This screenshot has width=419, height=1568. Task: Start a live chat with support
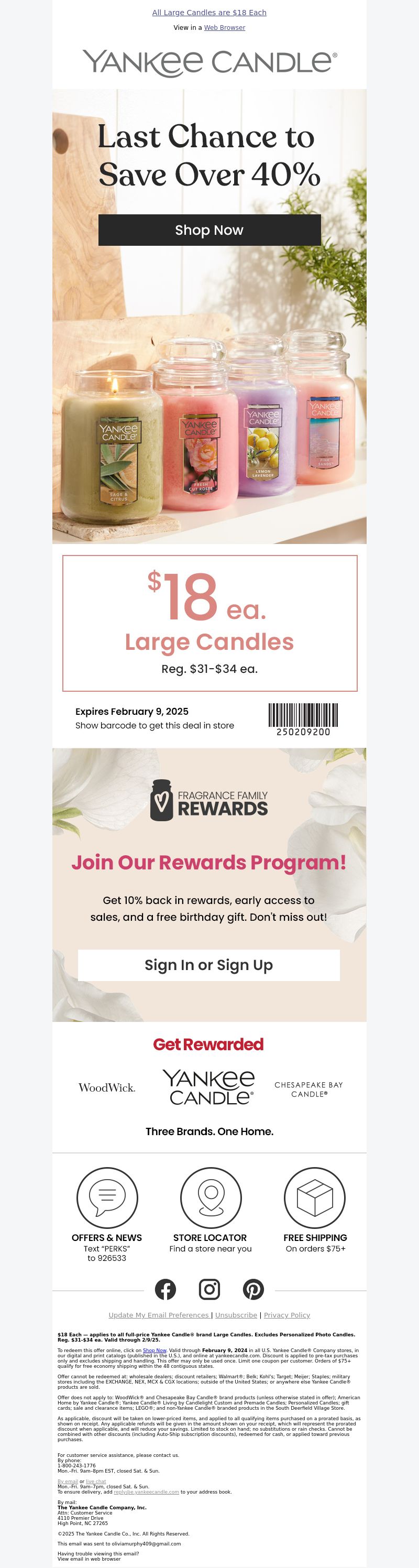[95, 1482]
